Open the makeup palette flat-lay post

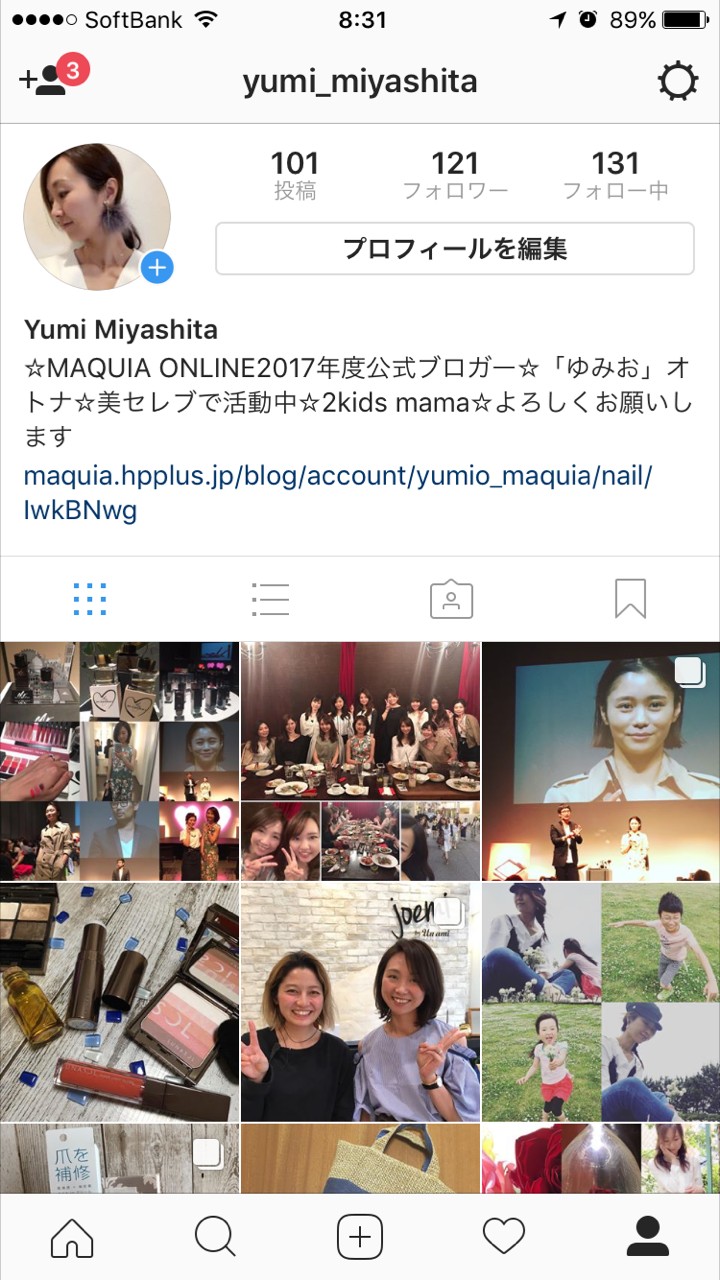[120, 1001]
